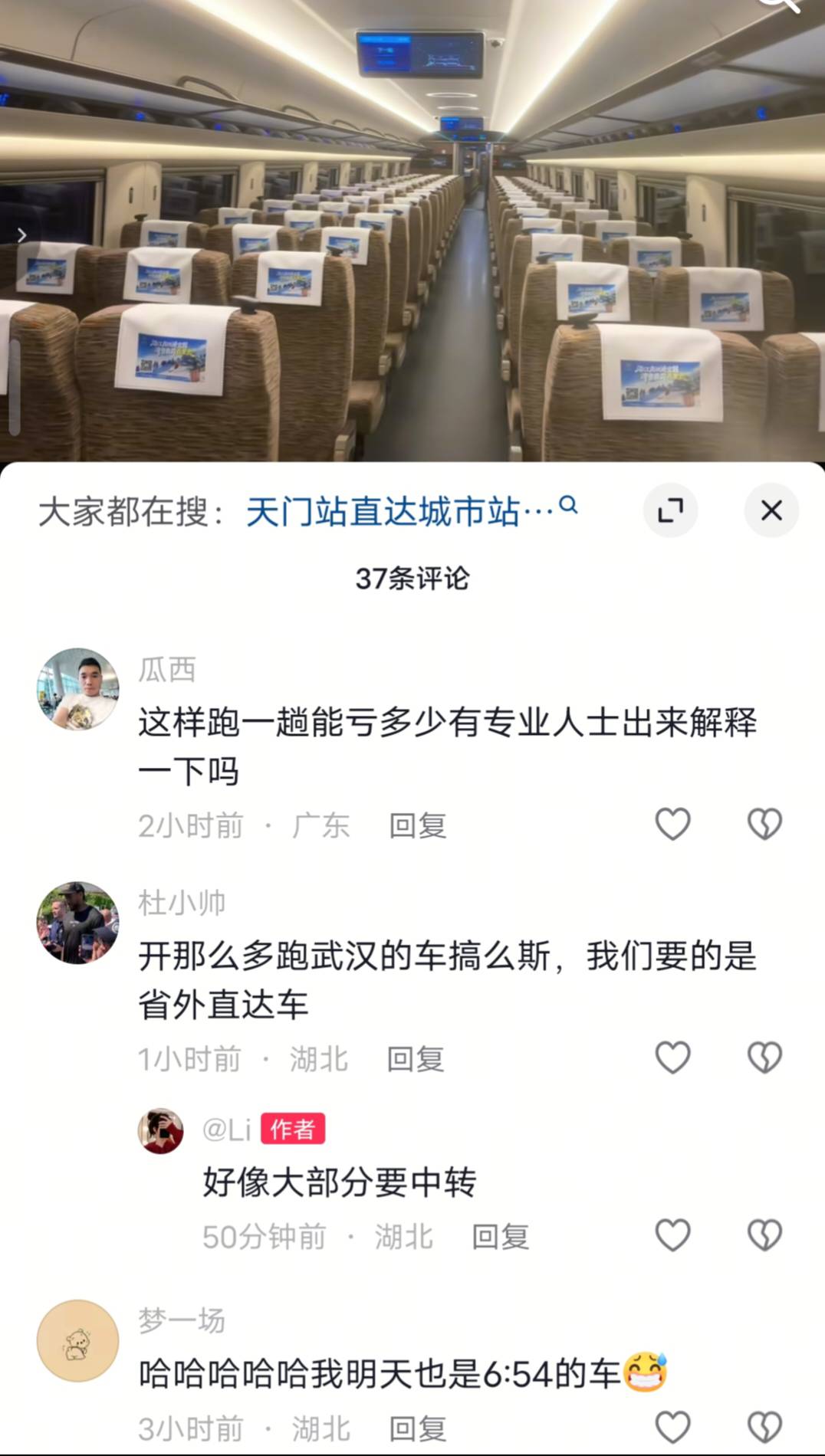The width and height of the screenshot is (825, 1456).
Task: Like 梦一场's comment
Action: pyautogui.click(x=672, y=1427)
